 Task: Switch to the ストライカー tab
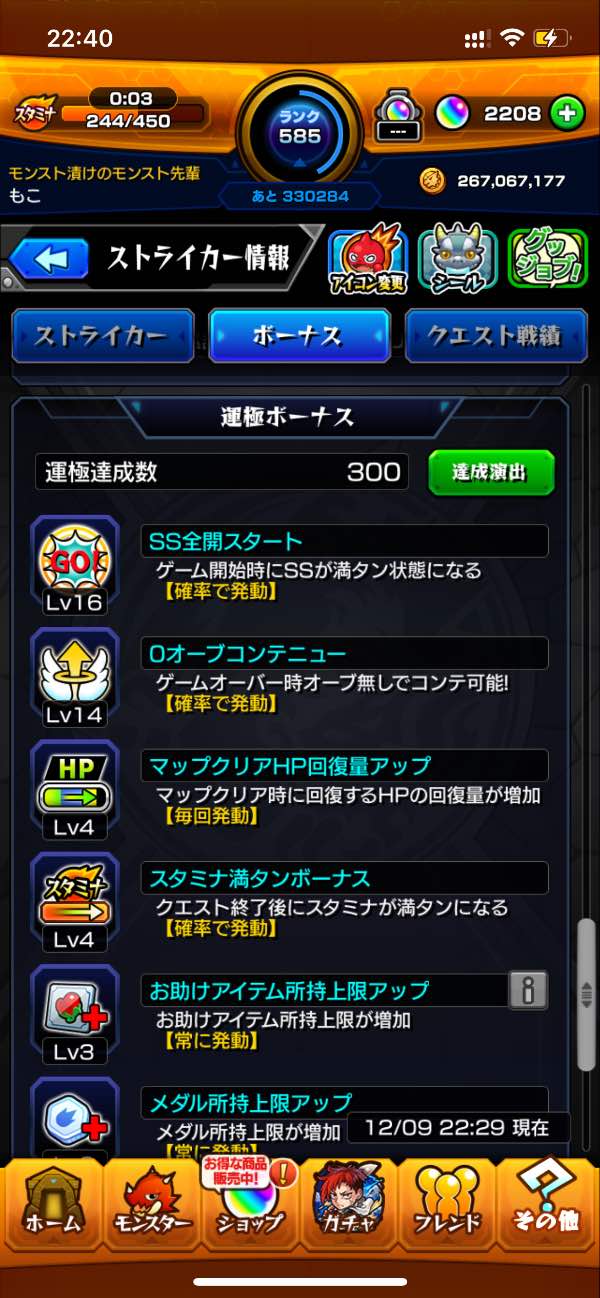(x=102, y=336)
